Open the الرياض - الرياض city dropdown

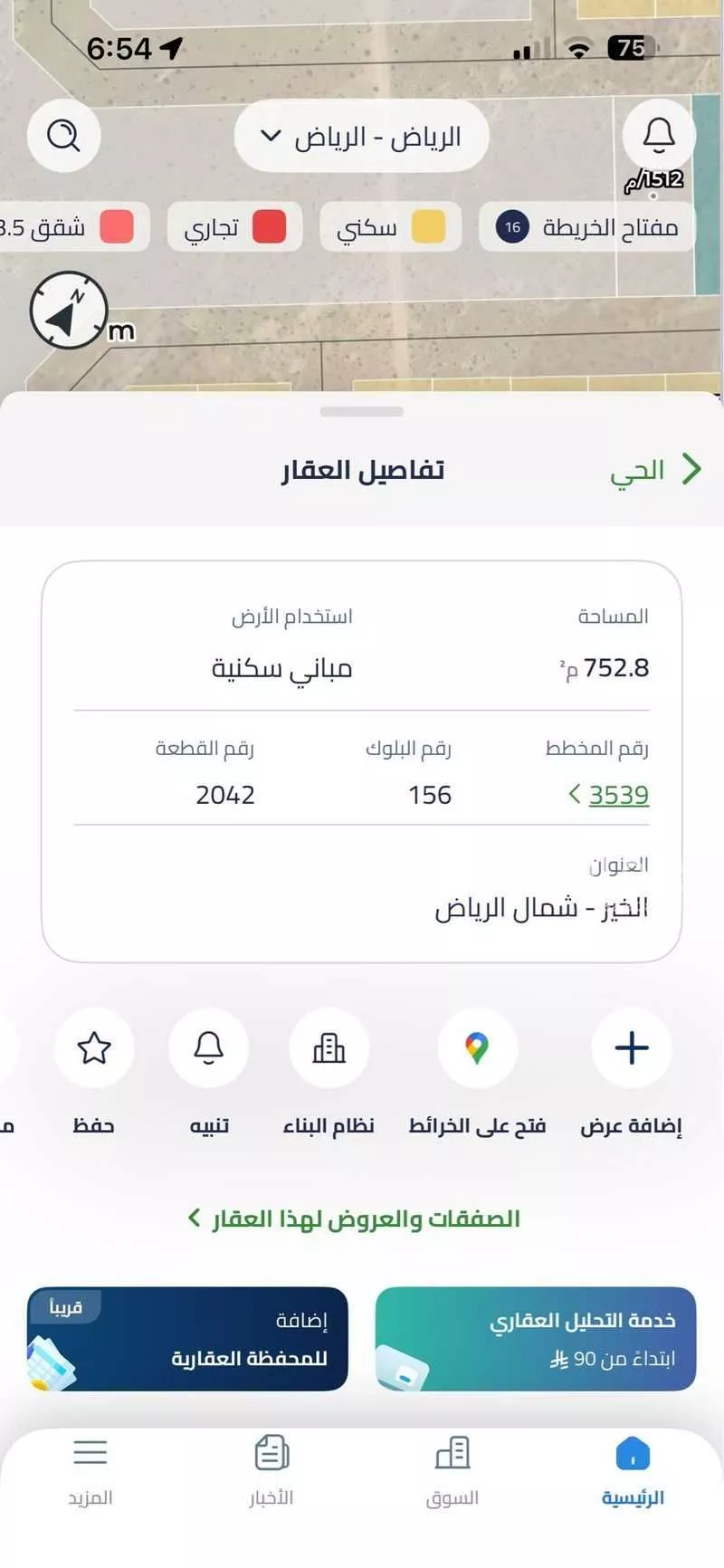pyautogui.click(x=360, y=136)
